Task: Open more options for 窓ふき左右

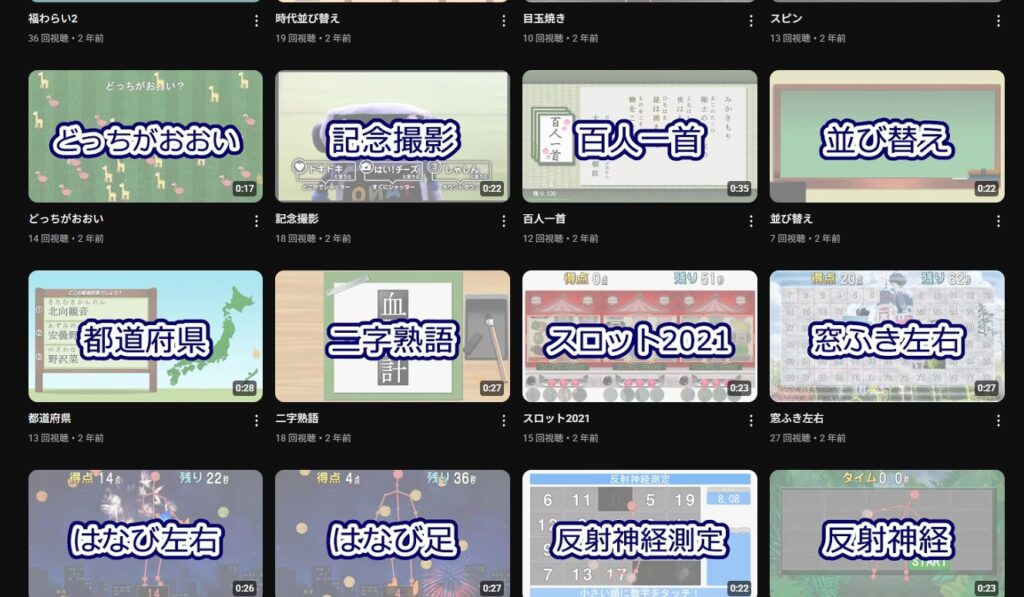Action: coord(998,421)
